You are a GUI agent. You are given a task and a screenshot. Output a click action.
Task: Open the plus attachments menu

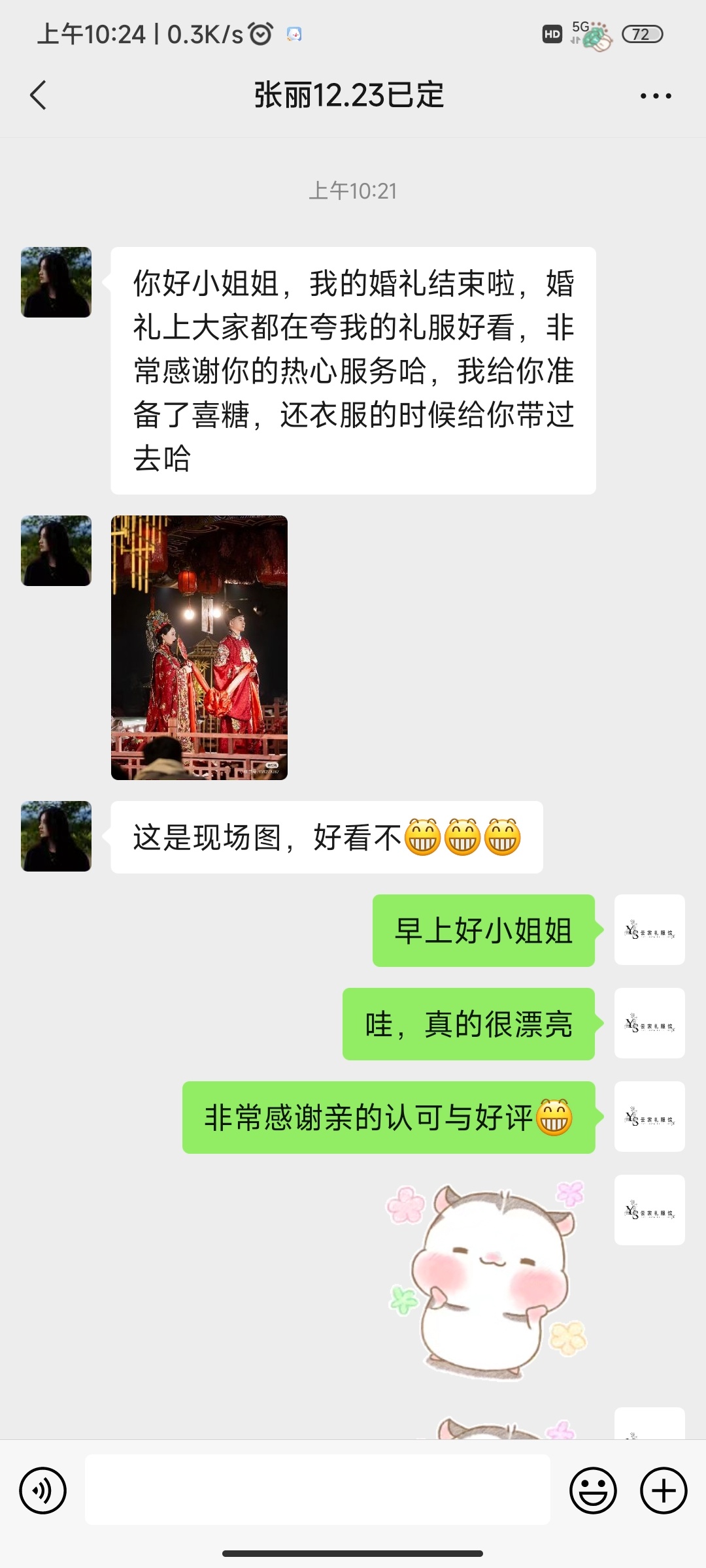(664, 1491)
